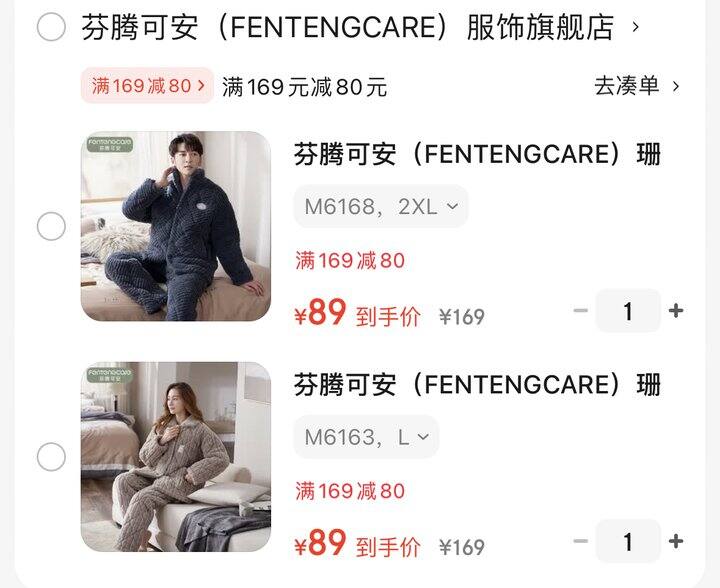
Task: Open the women's beige pajama product image
Action: tap(176, 457)
